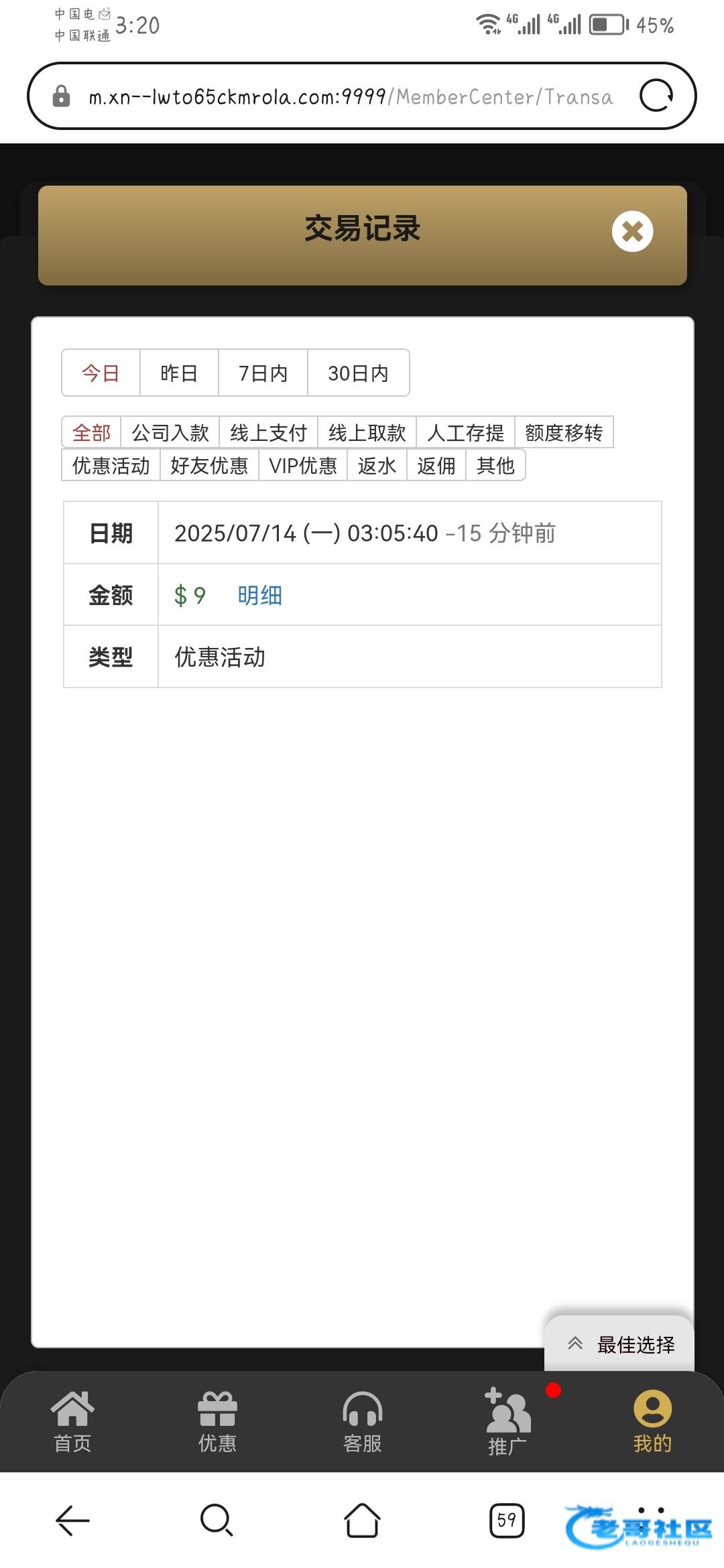Show 优惠活动 type filter records
Screen dimensions: 724x1568
point(111,466)
